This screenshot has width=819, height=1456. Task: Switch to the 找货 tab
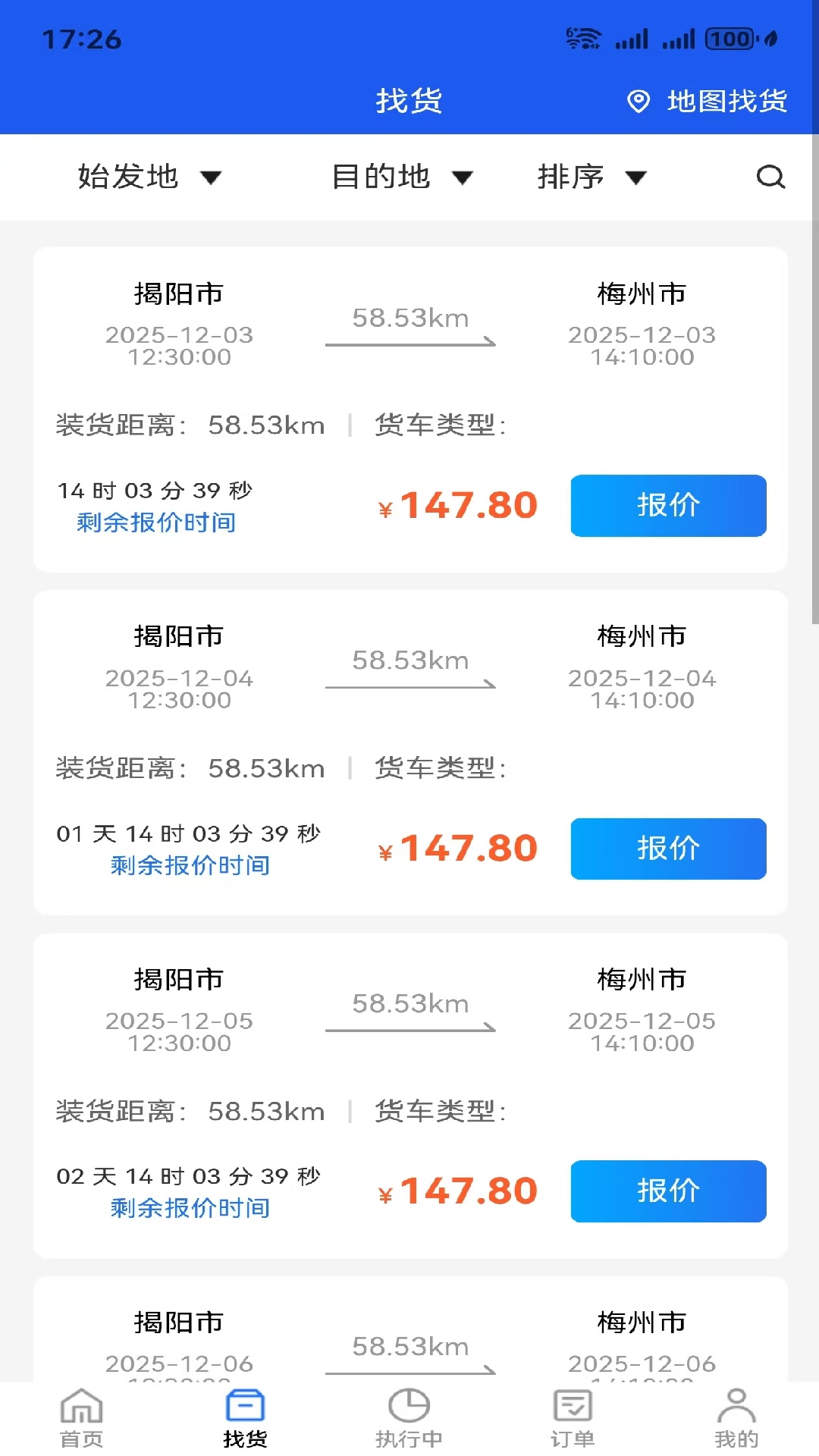pyautogui.click(x=245, y=1418)
